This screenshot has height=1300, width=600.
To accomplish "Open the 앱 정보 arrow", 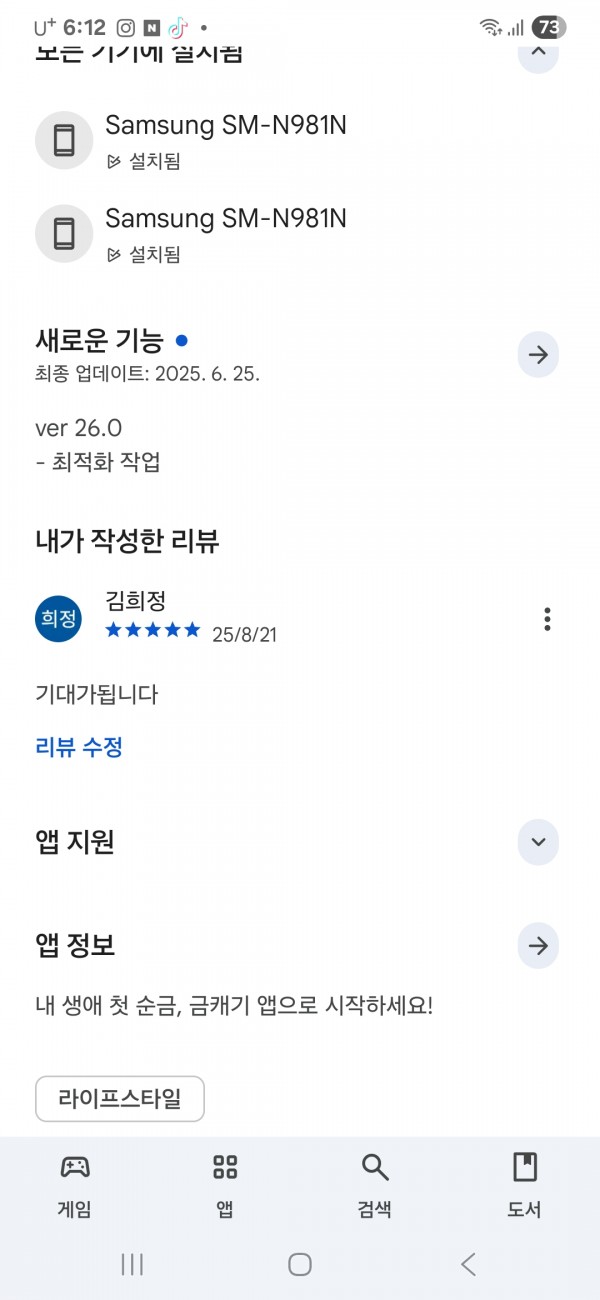I will pyautogui.click(x=538, y=946).
